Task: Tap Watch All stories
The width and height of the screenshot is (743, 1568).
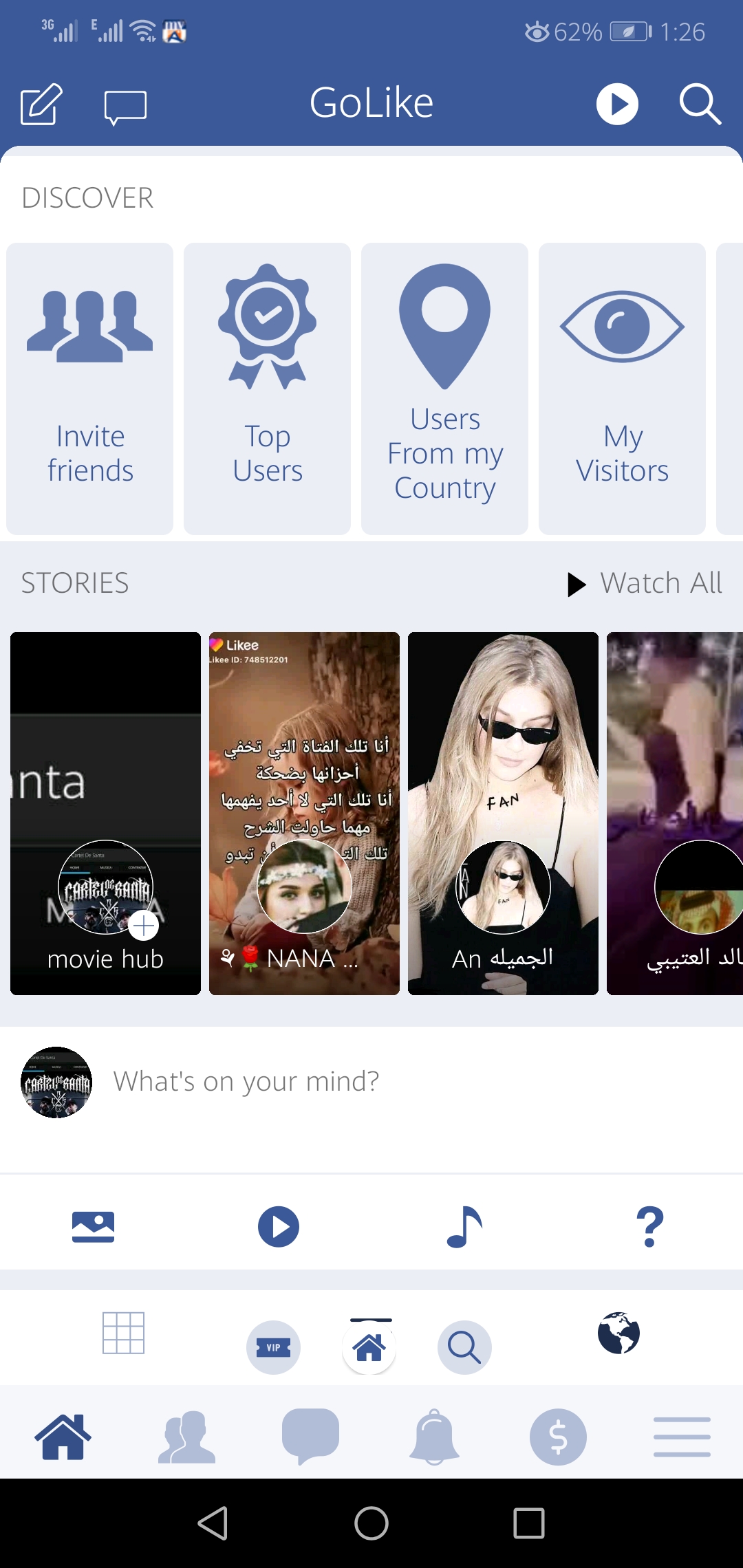Action: pos(646,583)
